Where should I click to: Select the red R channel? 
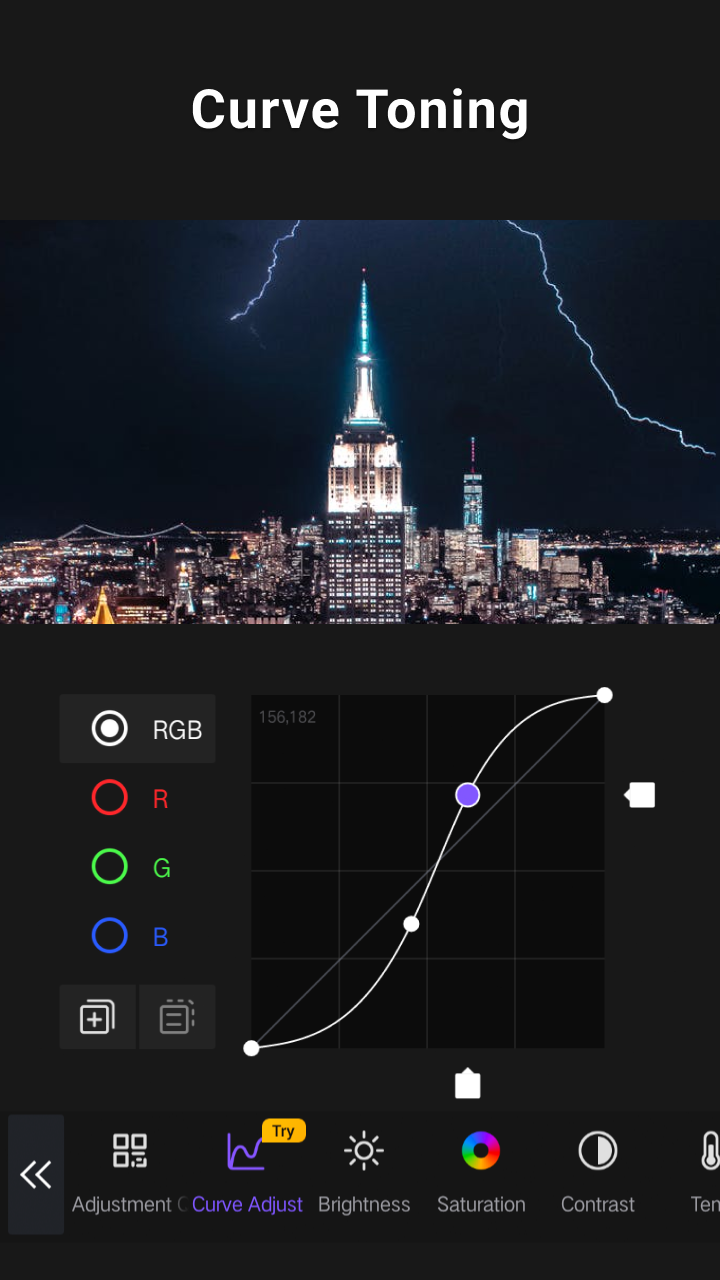[130, 798]
